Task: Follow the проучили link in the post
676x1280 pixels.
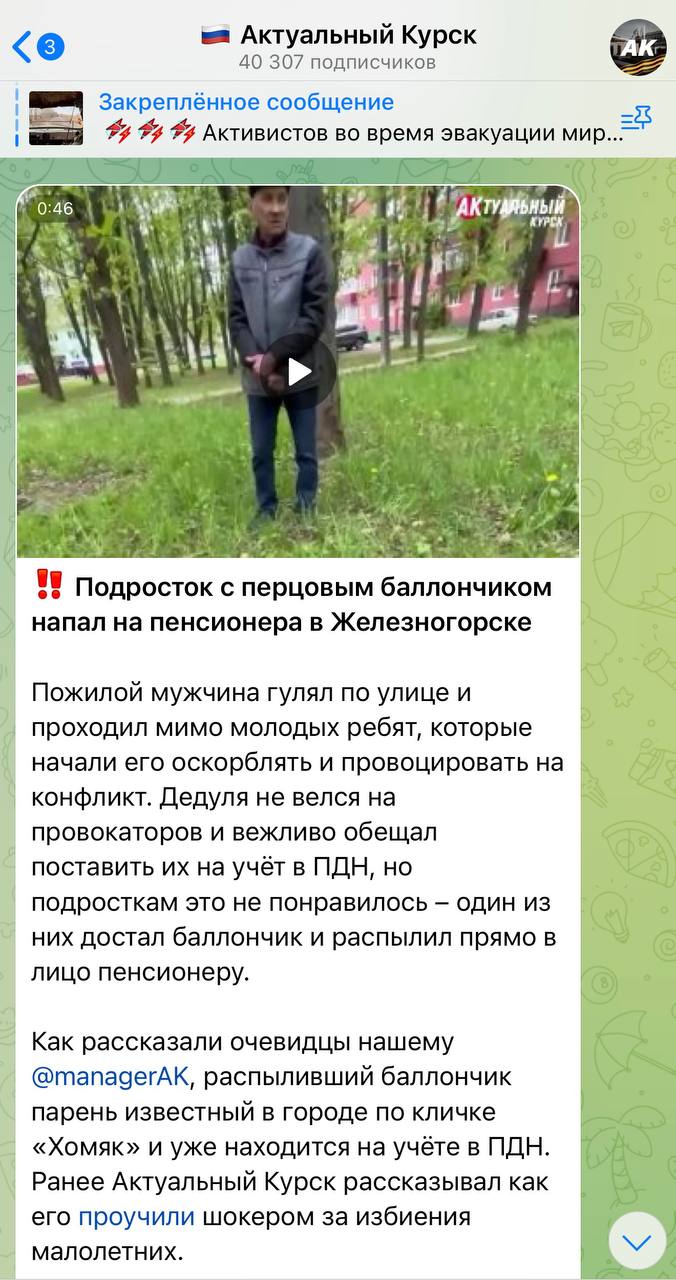Action: (x=138, y=1217)
